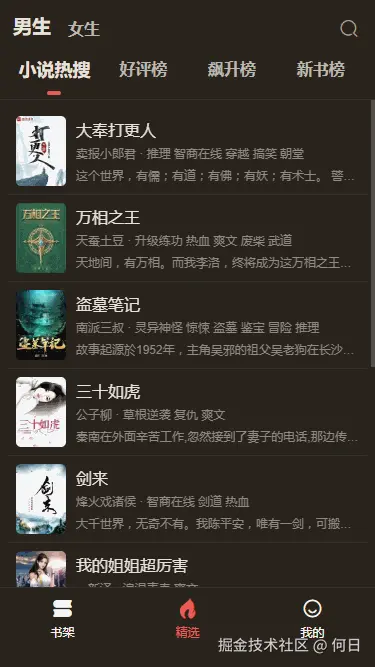Open the 飙升榜 ranking tab
The width and height of the screenshot is (375, 667).
point(232,70)
